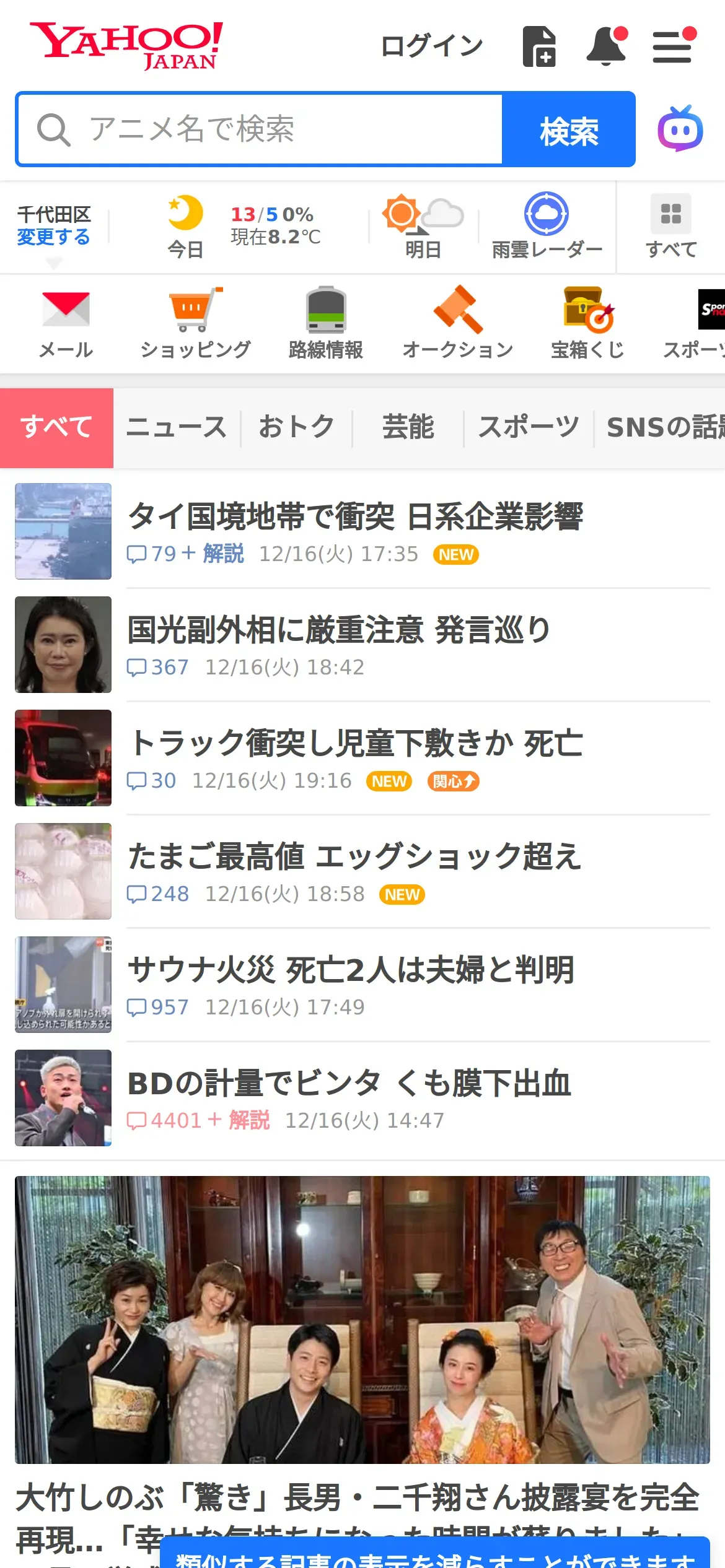Read タイ国境地帯で衝突 article

point(355,516)
